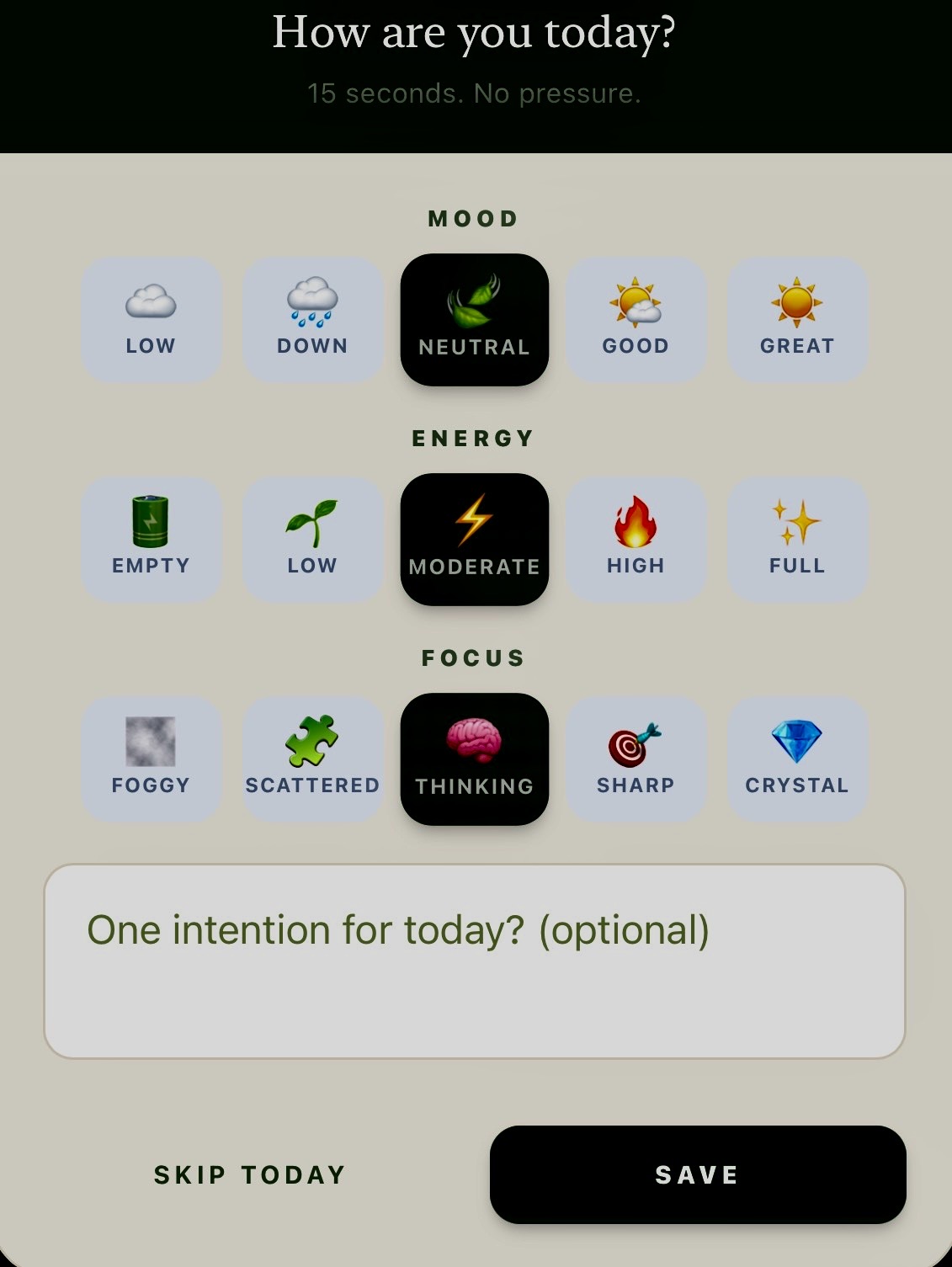Select the Good mood sun-behind-cloud icon
Screen dimensions: 952x1267
point(636,318)
